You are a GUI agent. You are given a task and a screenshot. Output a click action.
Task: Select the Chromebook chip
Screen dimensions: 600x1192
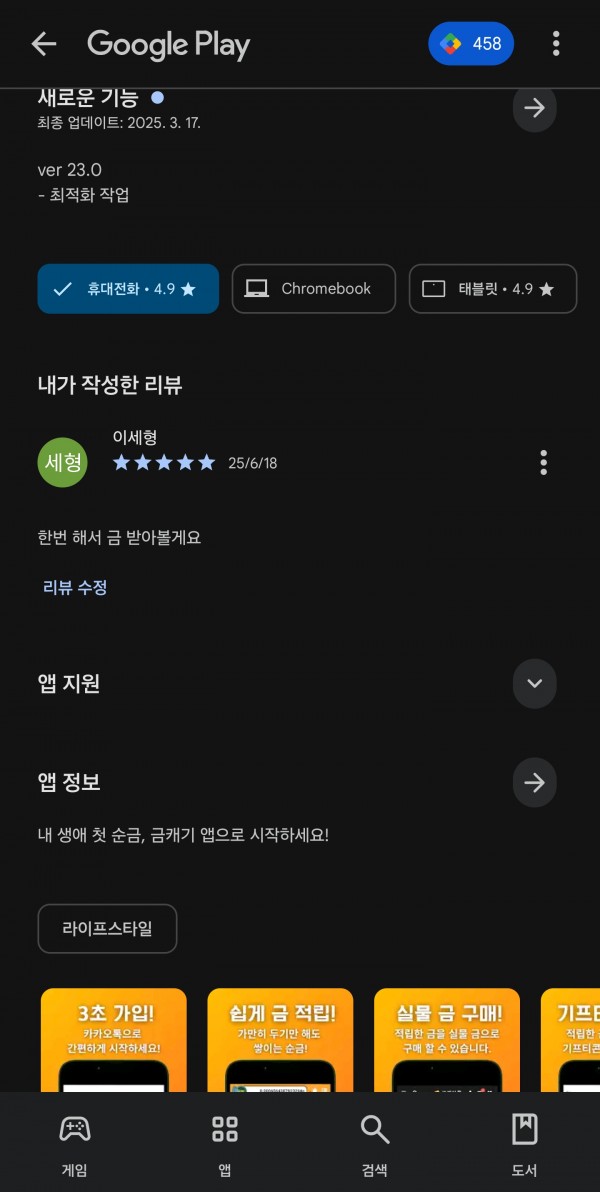(x=313, y=289)
